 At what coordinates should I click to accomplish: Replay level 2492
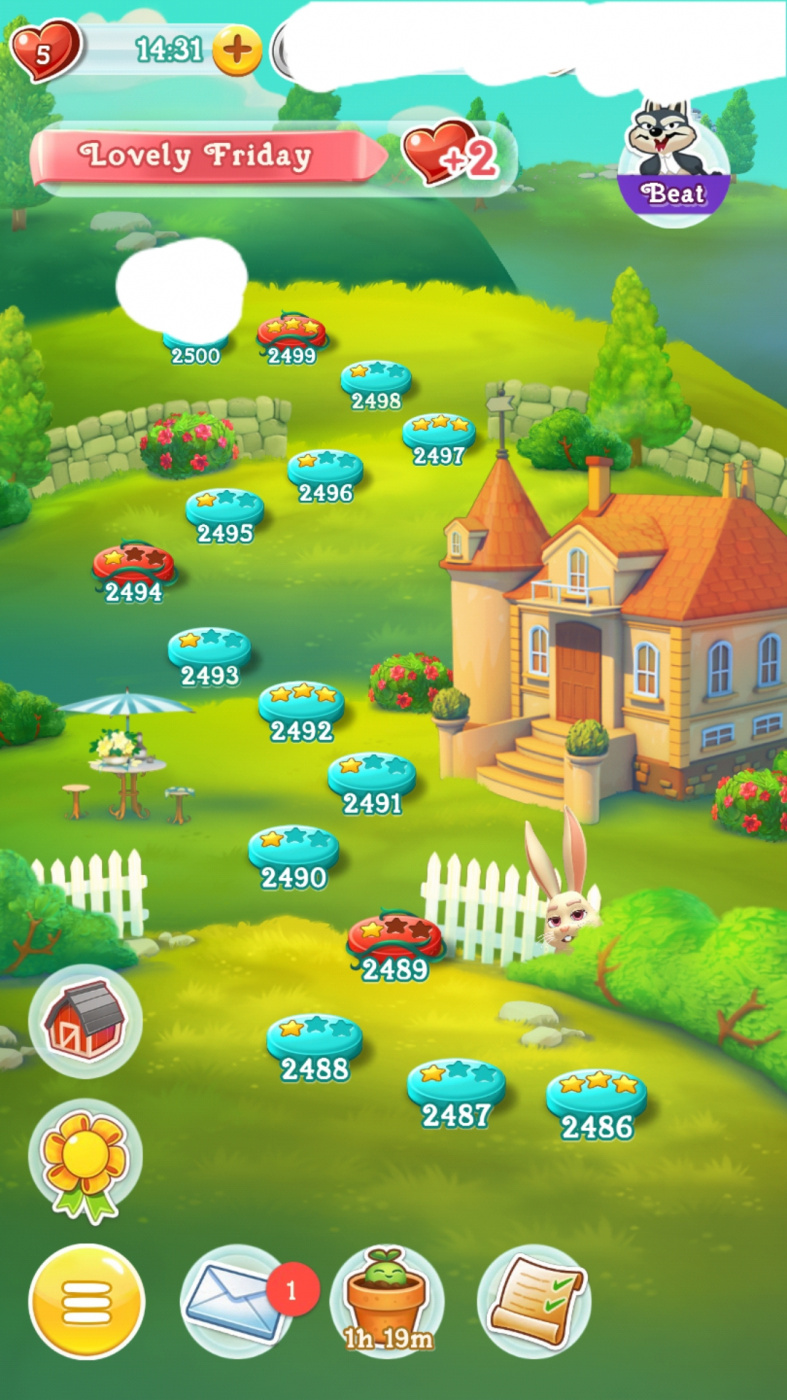[x=301, y=703]
